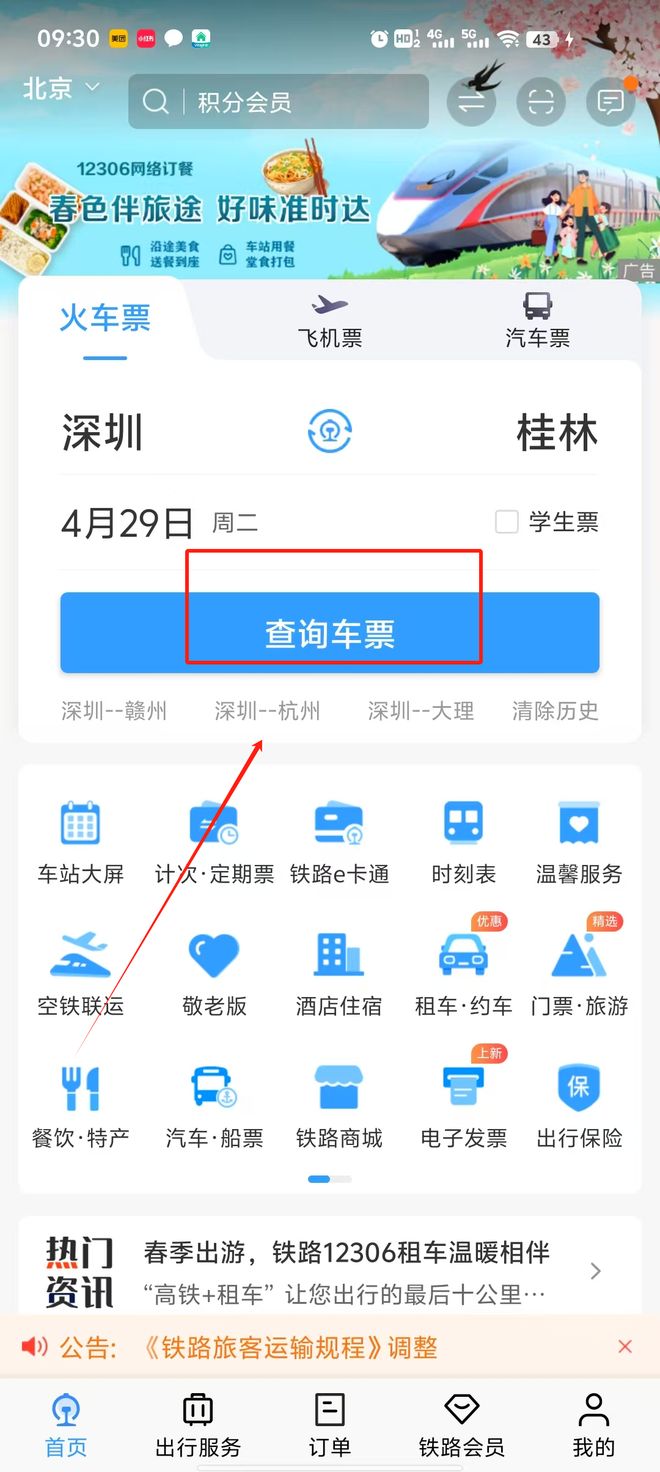Tap the 查询车票 button
The height and width of the screenshot is (1472, 660).
329,633
